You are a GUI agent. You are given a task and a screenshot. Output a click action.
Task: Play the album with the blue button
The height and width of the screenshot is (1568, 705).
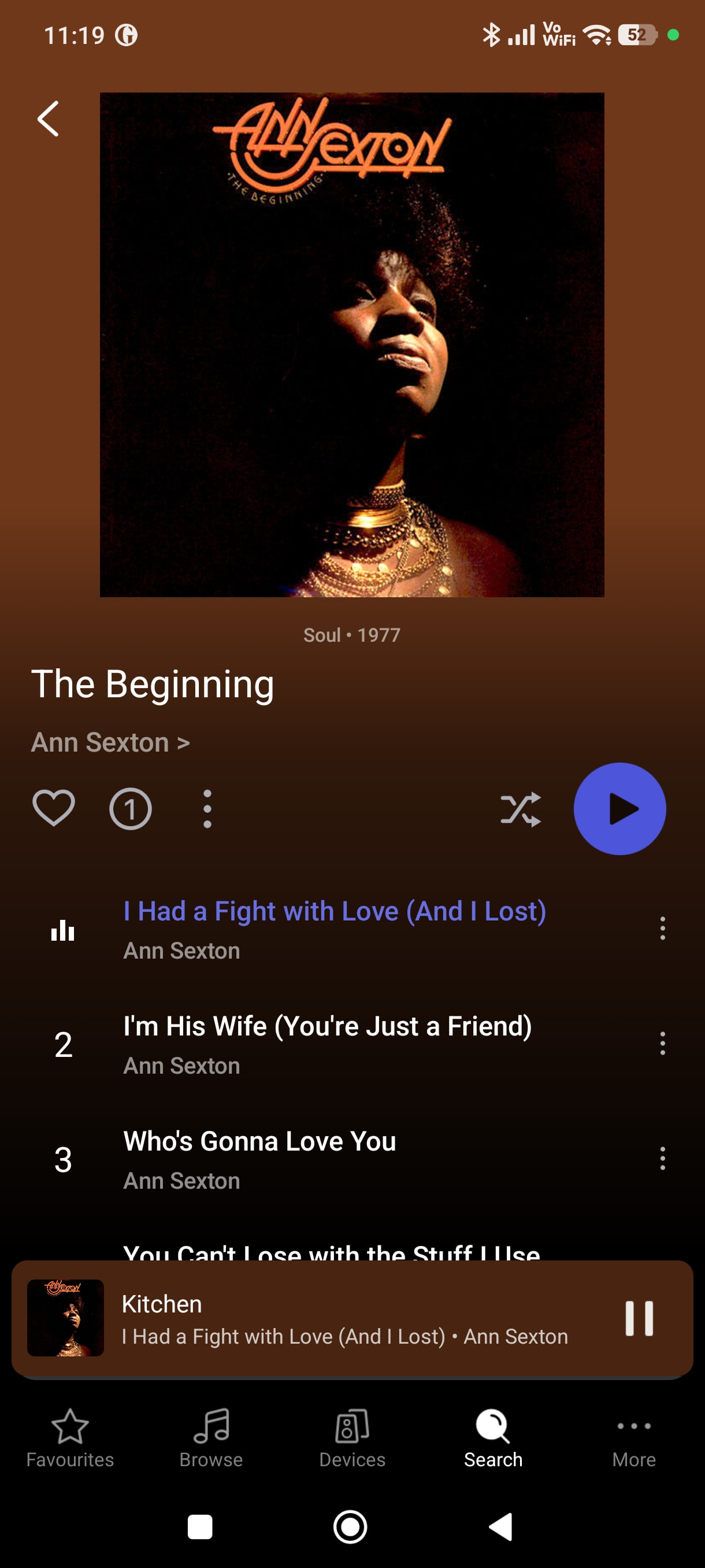point(619,809)
